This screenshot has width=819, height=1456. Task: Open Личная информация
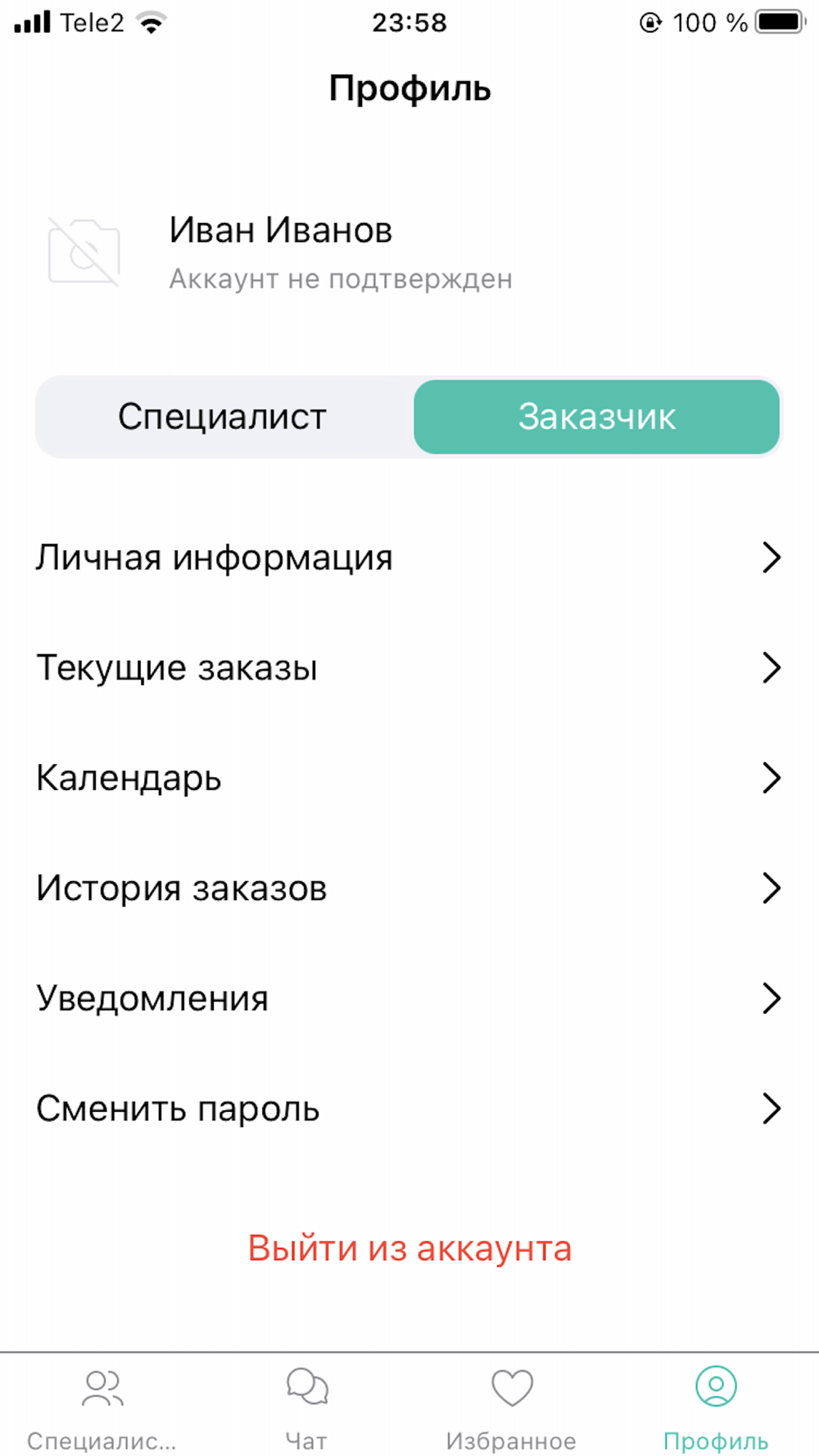409,558
